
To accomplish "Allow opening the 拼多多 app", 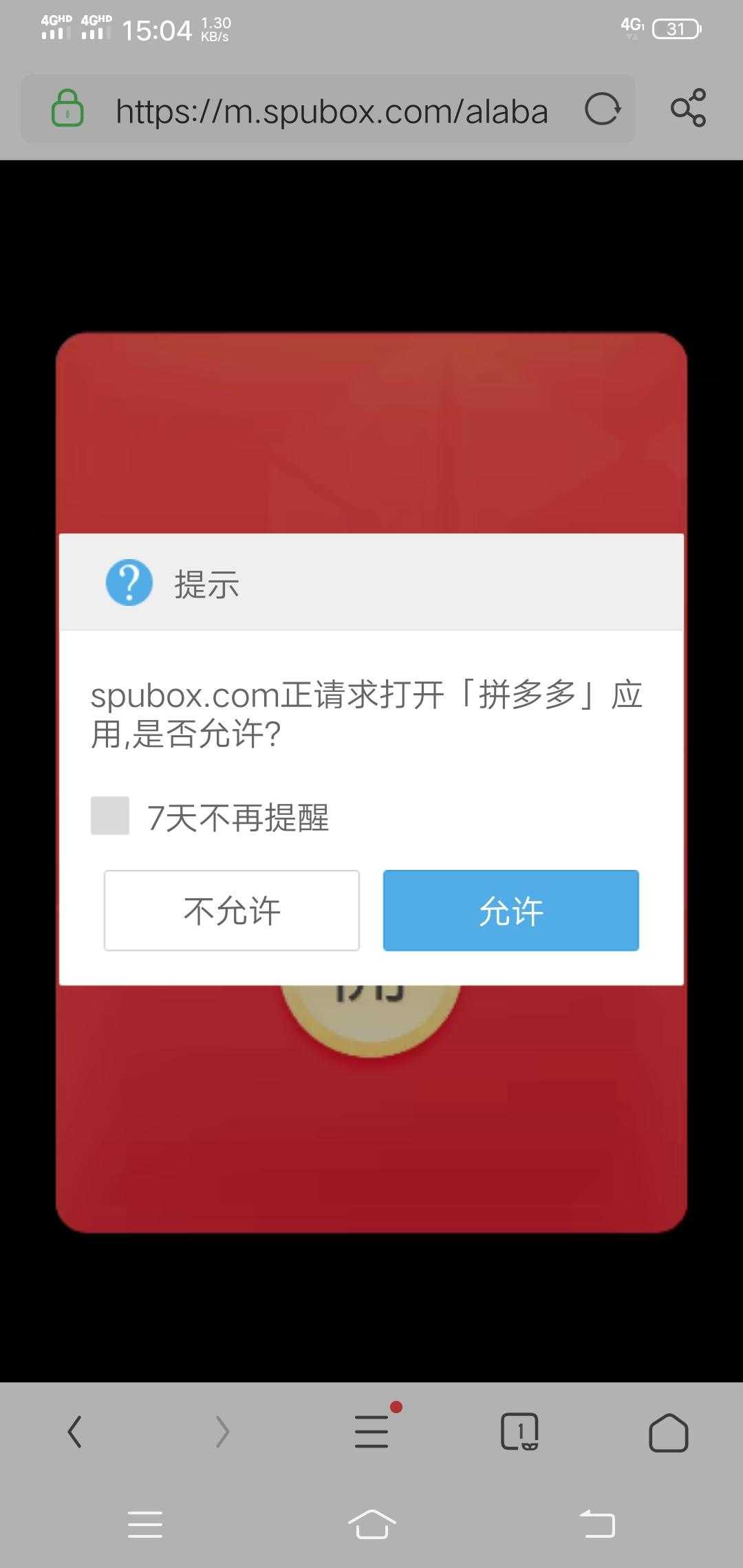I will 510,911.
